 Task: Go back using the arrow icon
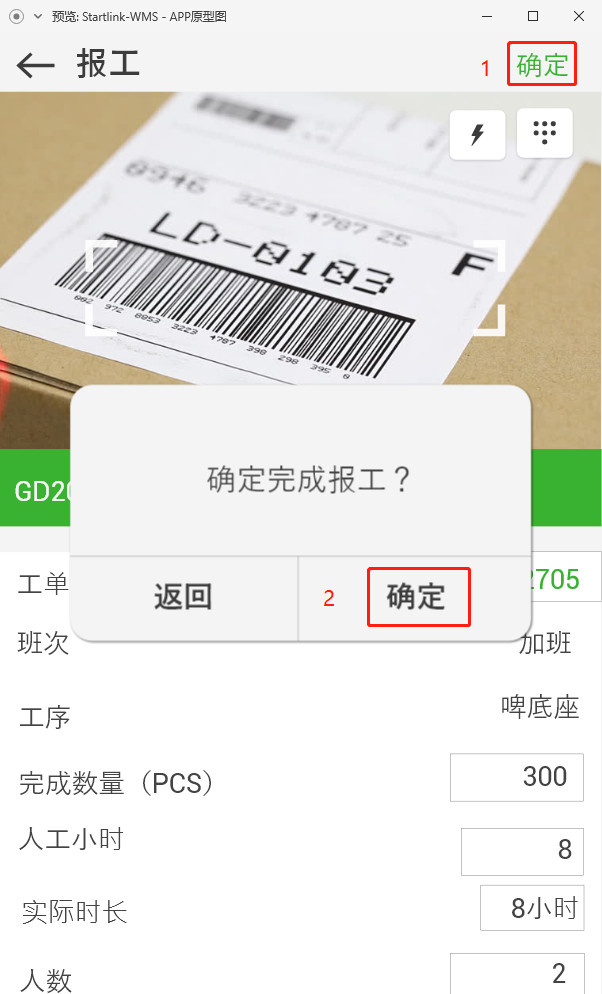tap(36, 65)
